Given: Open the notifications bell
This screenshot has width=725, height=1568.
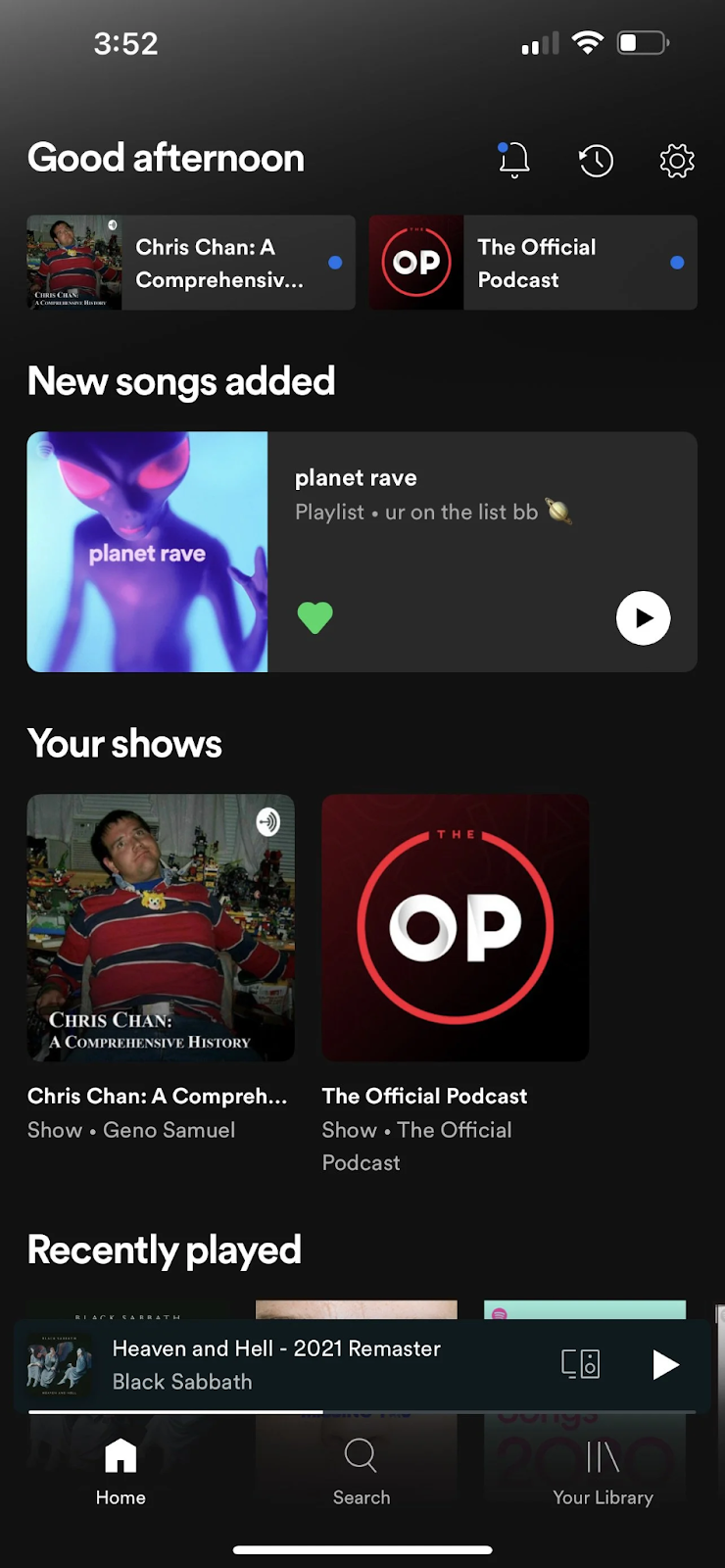Looking at the screenshot, I should (511, 160).
